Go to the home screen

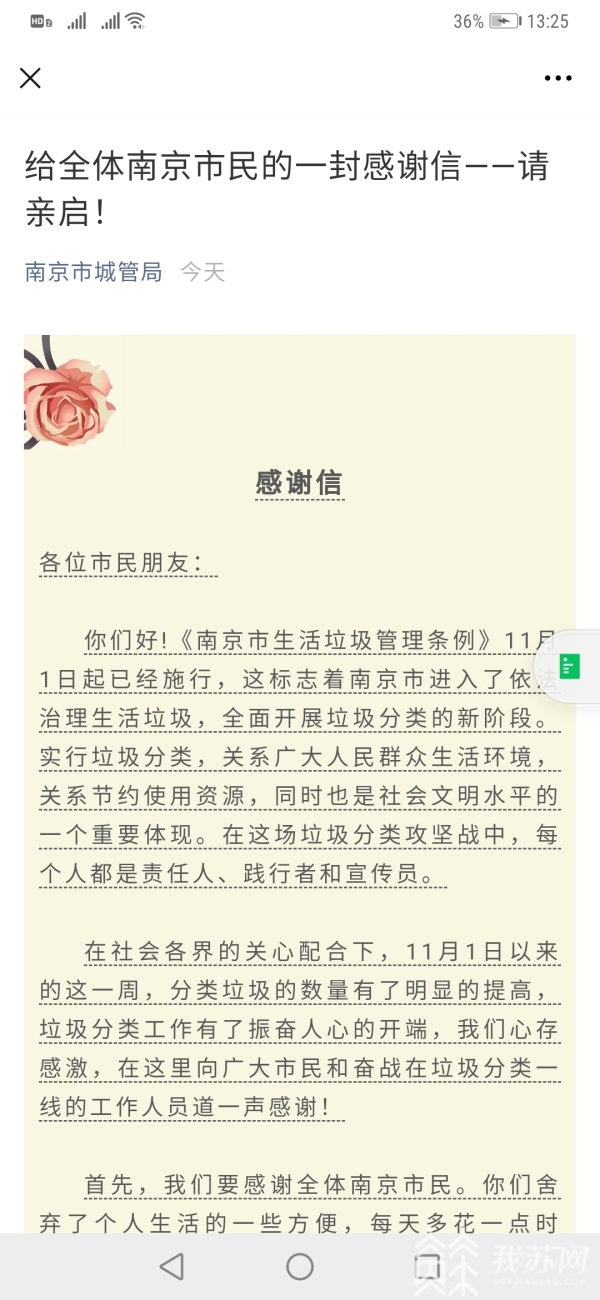300,1266
